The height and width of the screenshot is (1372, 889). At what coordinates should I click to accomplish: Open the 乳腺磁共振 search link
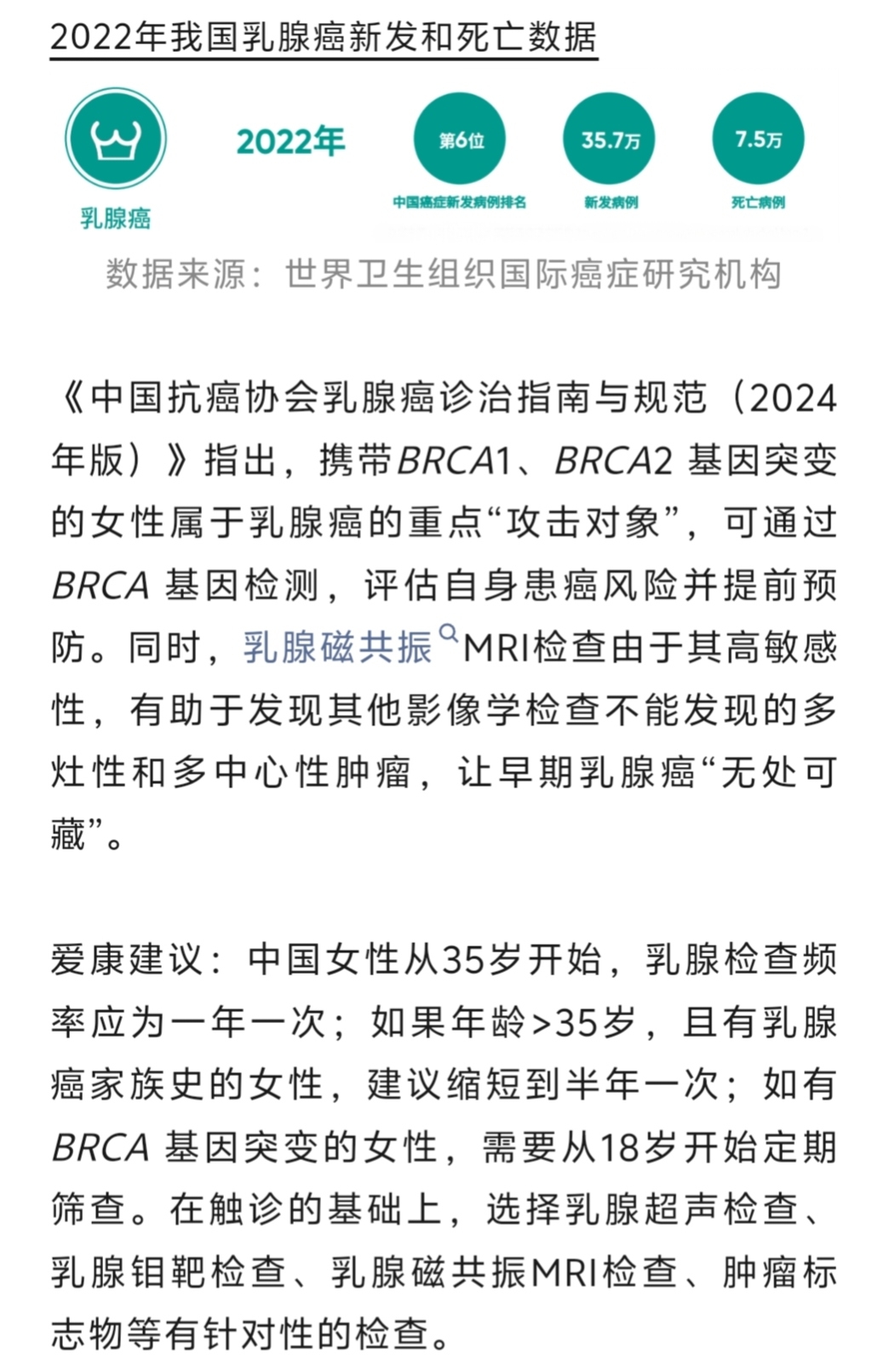339,648
